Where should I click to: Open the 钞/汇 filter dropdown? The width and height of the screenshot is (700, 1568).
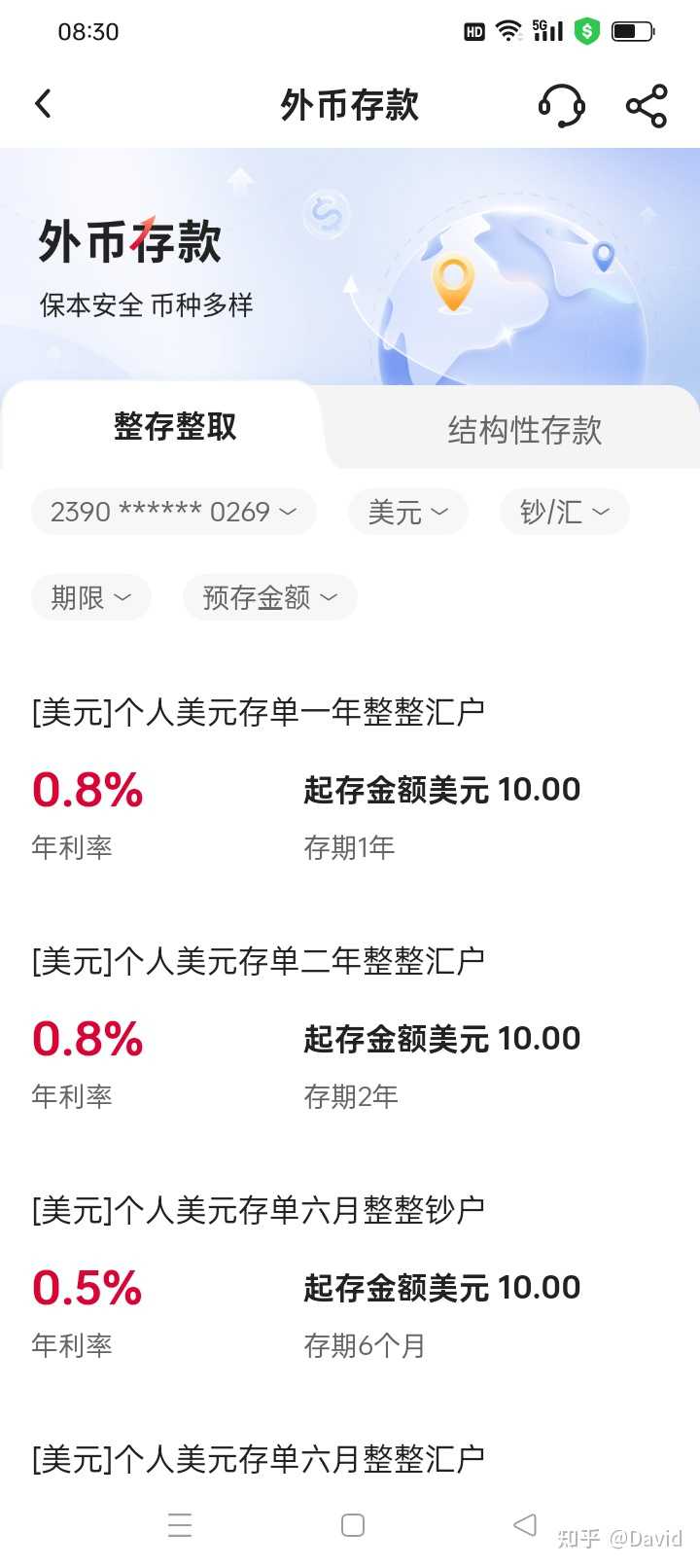pos(564,512)
